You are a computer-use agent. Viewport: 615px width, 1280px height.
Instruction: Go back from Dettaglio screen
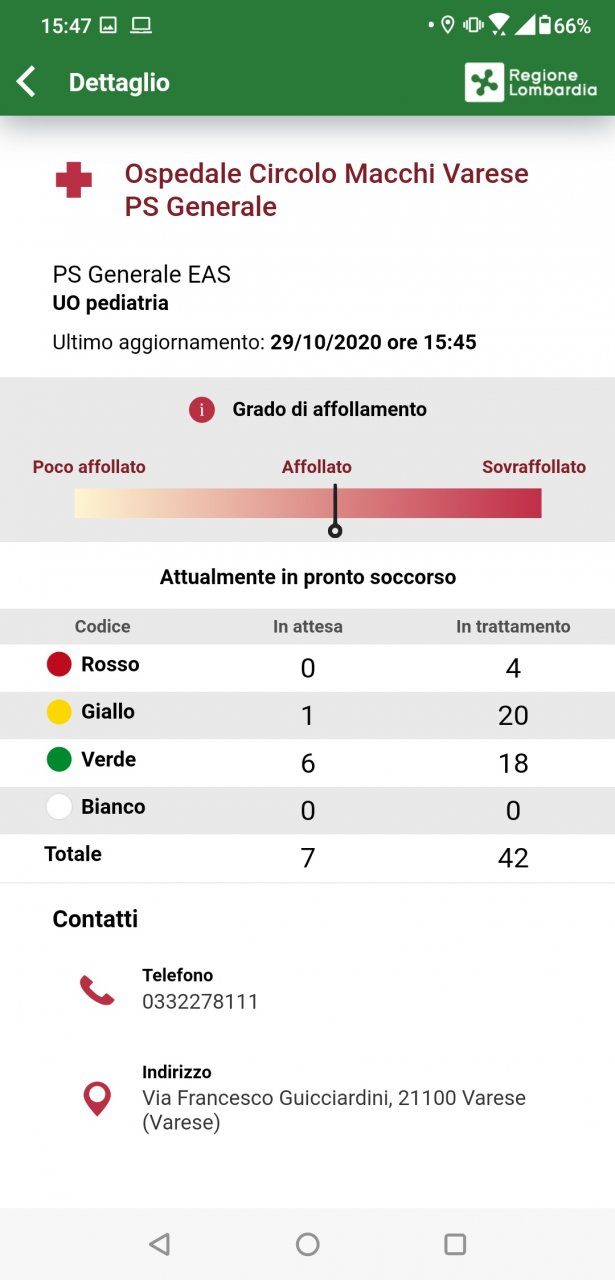(x=27, y=82)
